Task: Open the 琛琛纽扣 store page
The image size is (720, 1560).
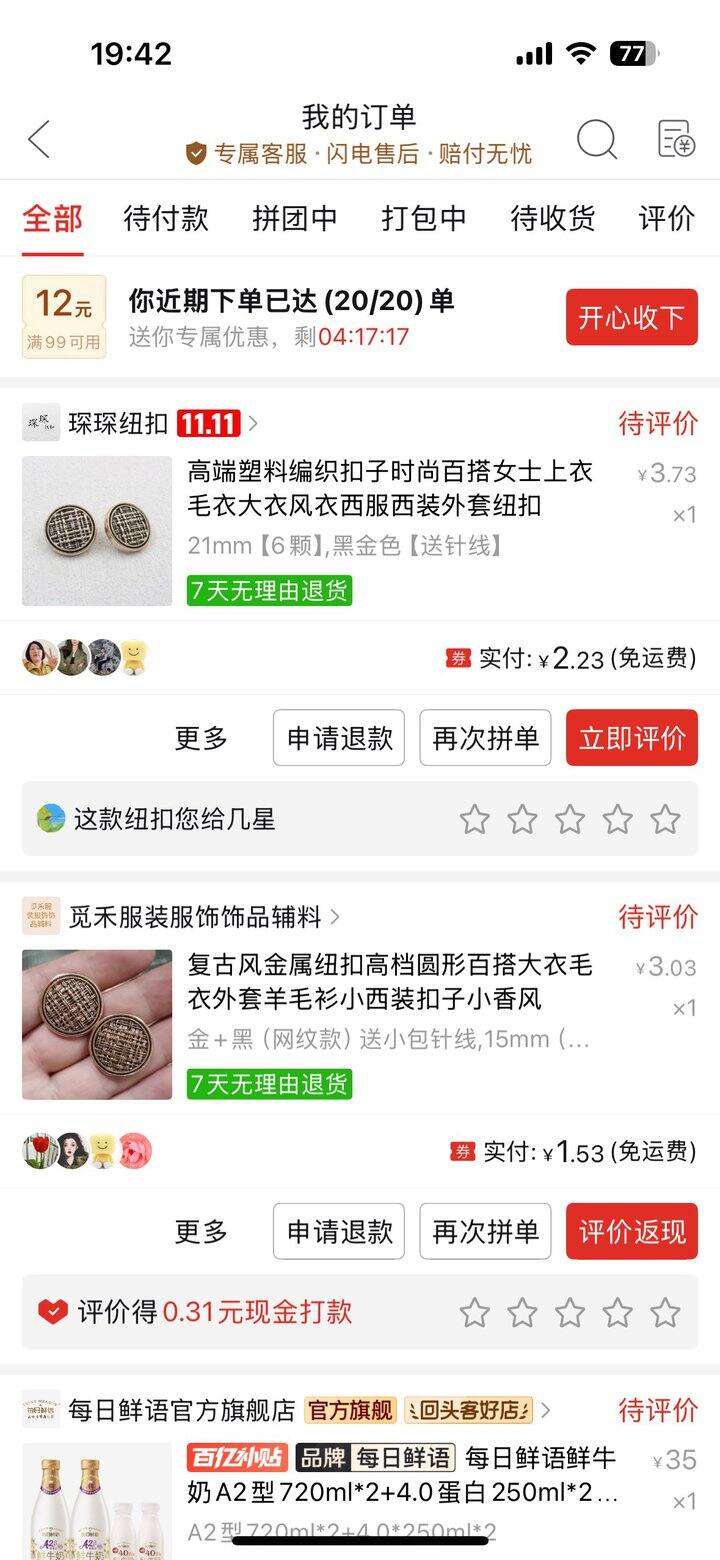Action: (x=118, y=423)
